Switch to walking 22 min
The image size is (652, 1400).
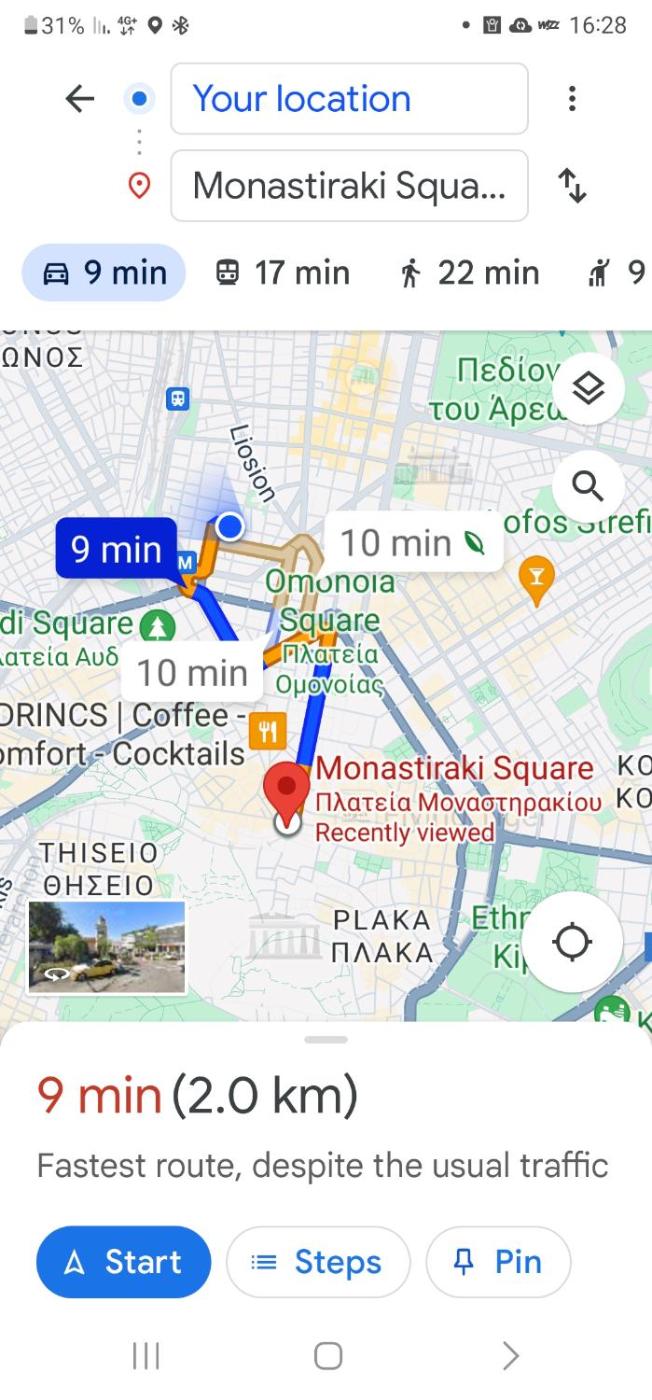tap(469, 273)
